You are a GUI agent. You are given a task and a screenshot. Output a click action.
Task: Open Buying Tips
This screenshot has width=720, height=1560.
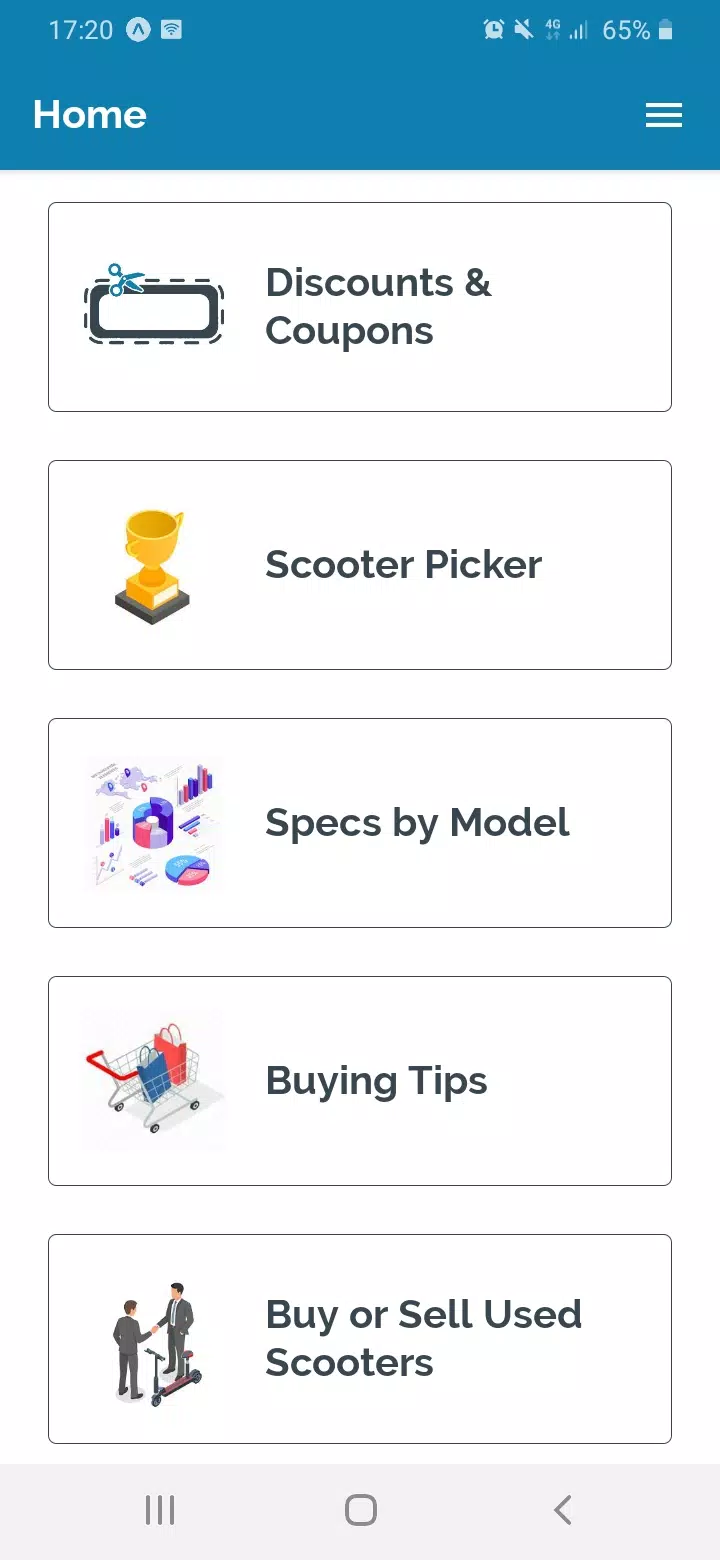pyautogui.click(x=376, y=1080)
